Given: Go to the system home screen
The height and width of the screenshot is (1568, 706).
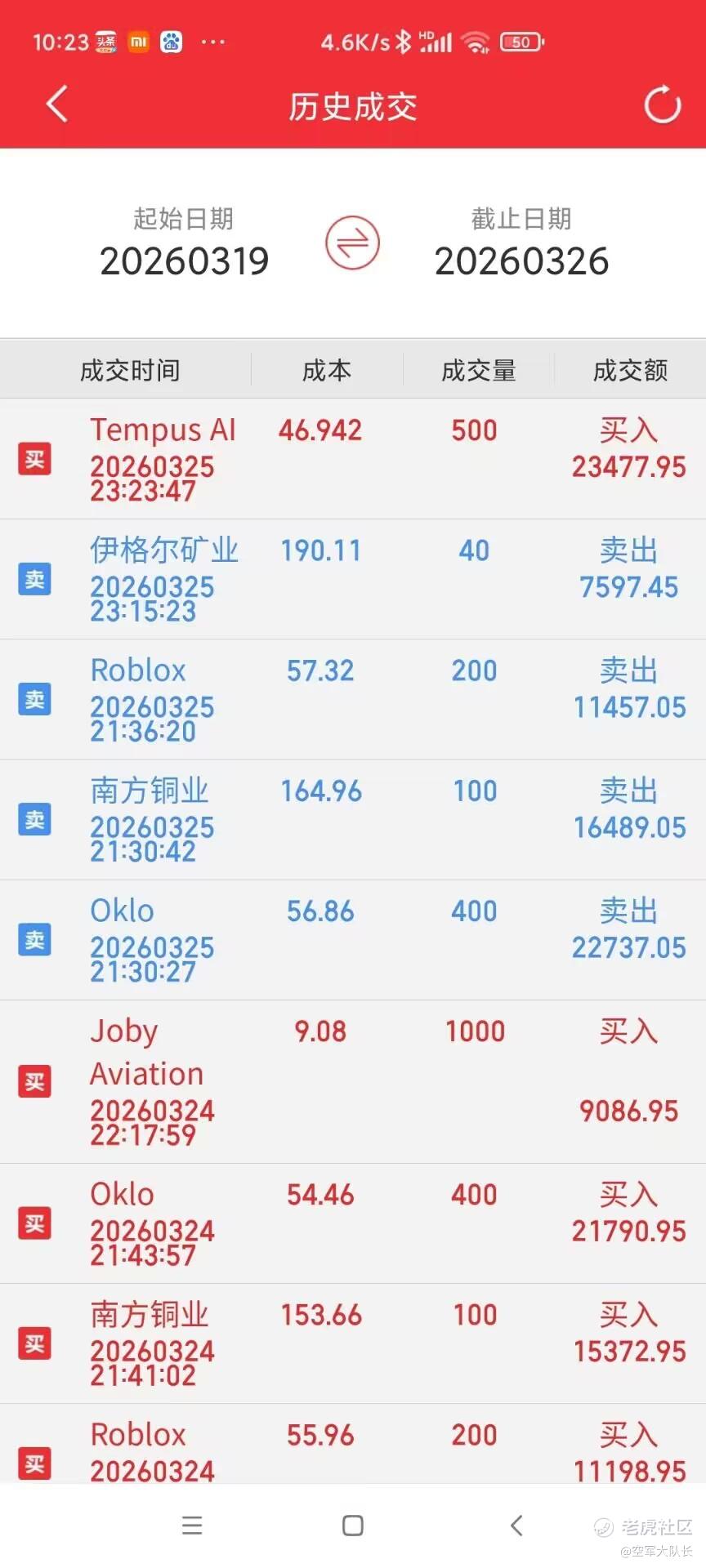Looking at the screenshot, I should (353, 1526).
